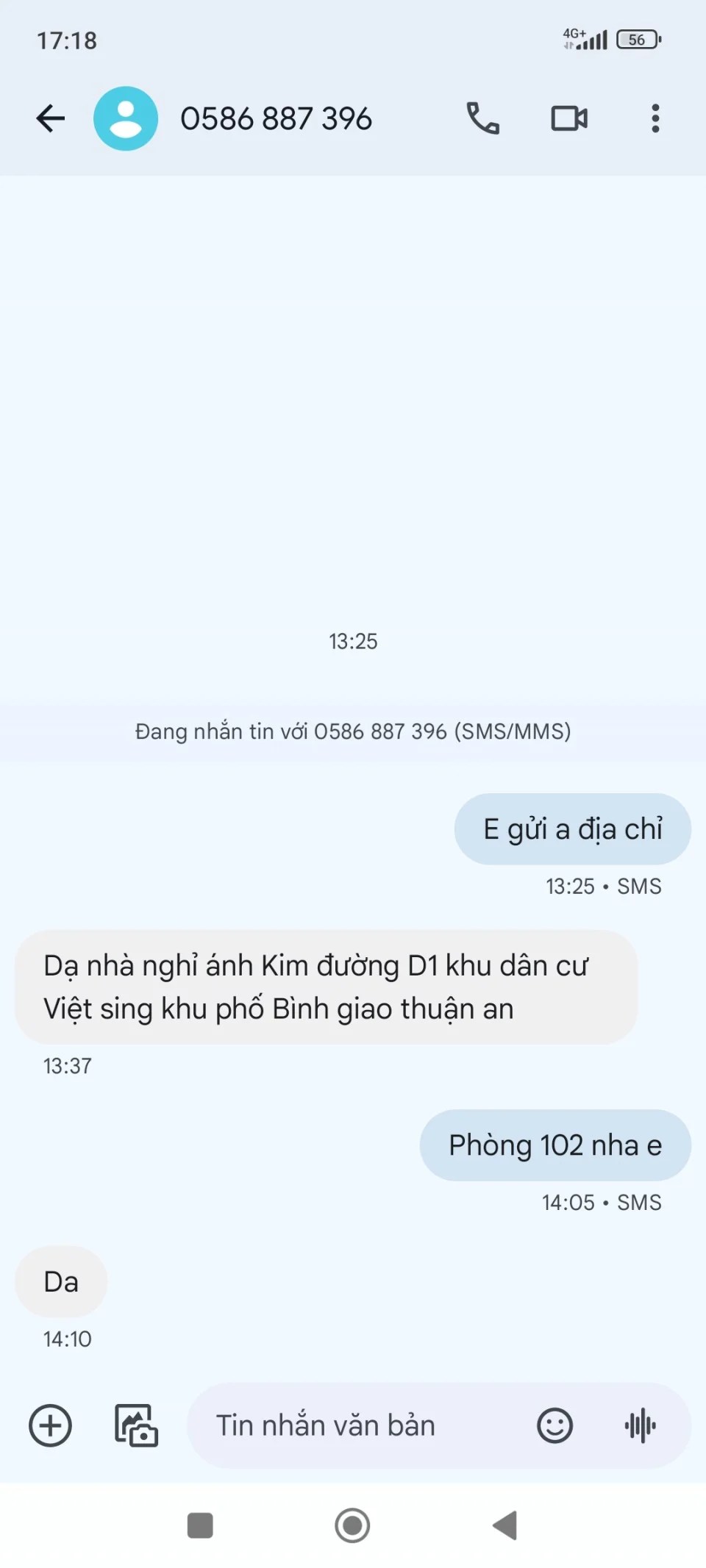This screenshot has width=706, height=1568.
Task: Open the recent apps square button
Action: 200,1525
